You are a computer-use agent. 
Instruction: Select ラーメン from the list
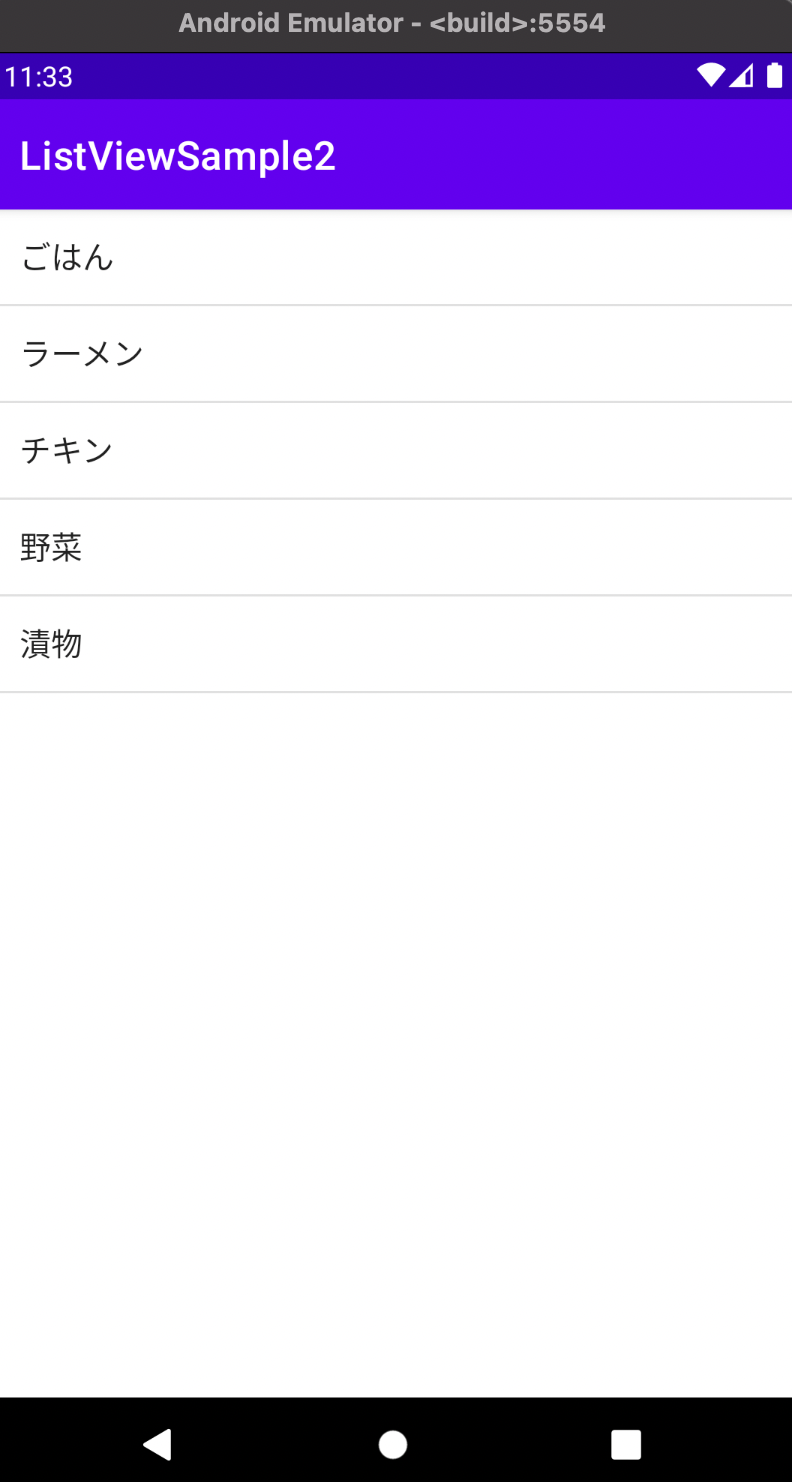click(82, 353)
